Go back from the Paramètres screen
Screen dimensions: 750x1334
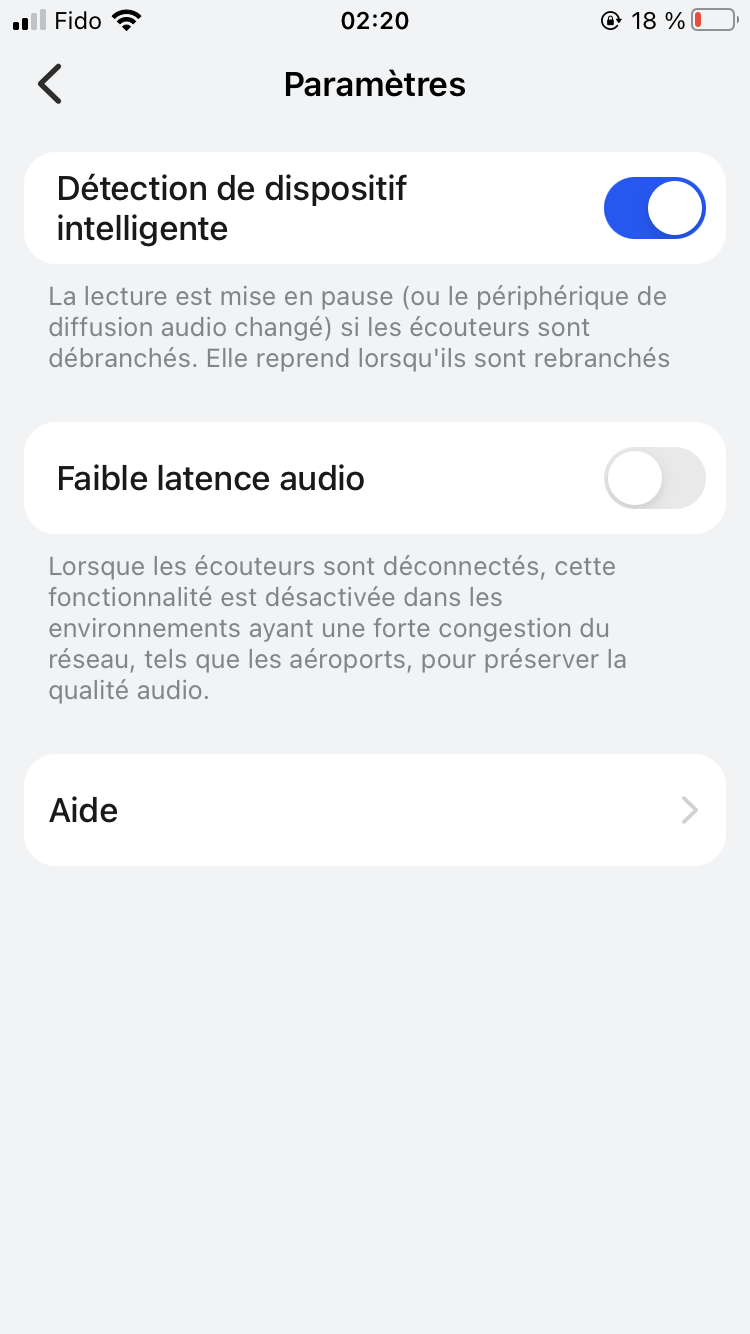click(50, 84)
